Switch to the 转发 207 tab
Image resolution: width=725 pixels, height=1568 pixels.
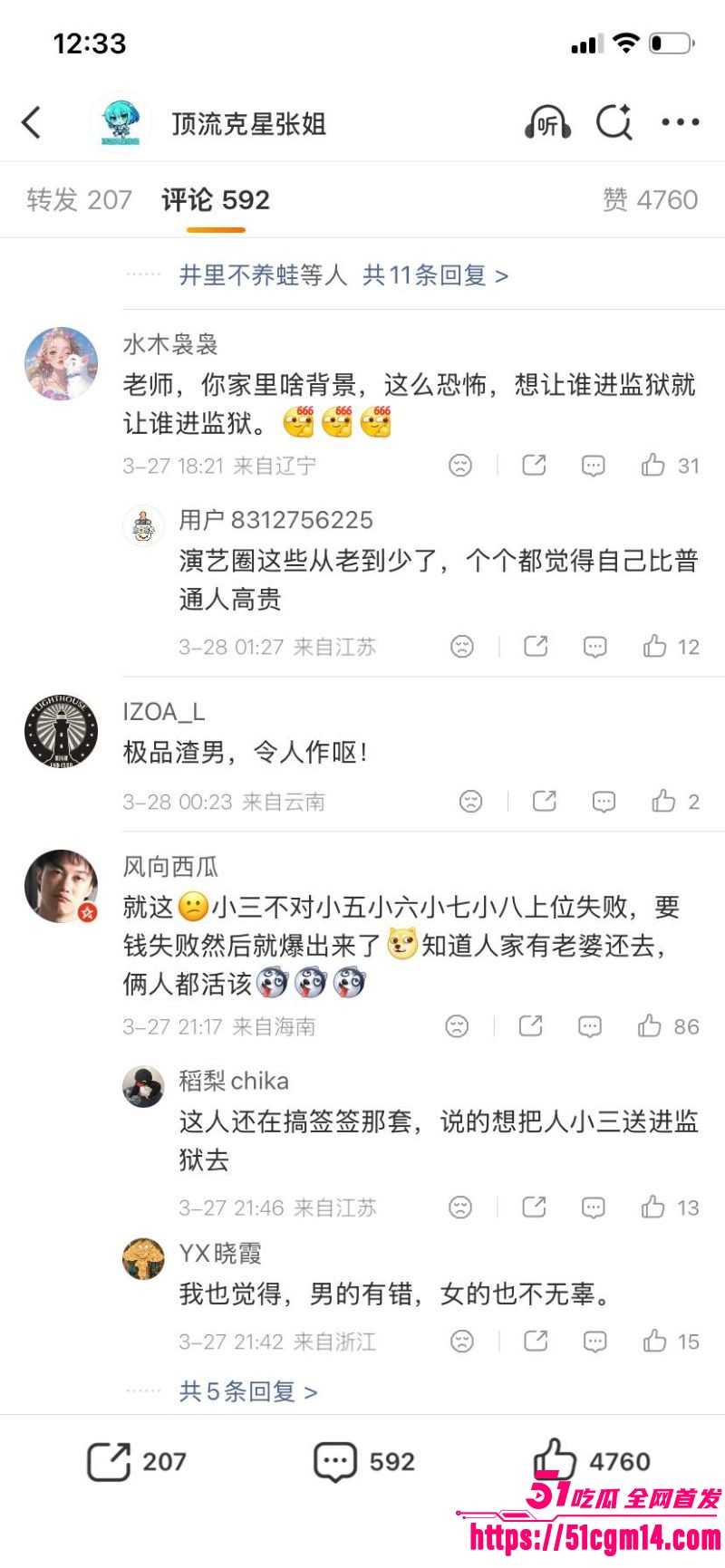point(80,199)
